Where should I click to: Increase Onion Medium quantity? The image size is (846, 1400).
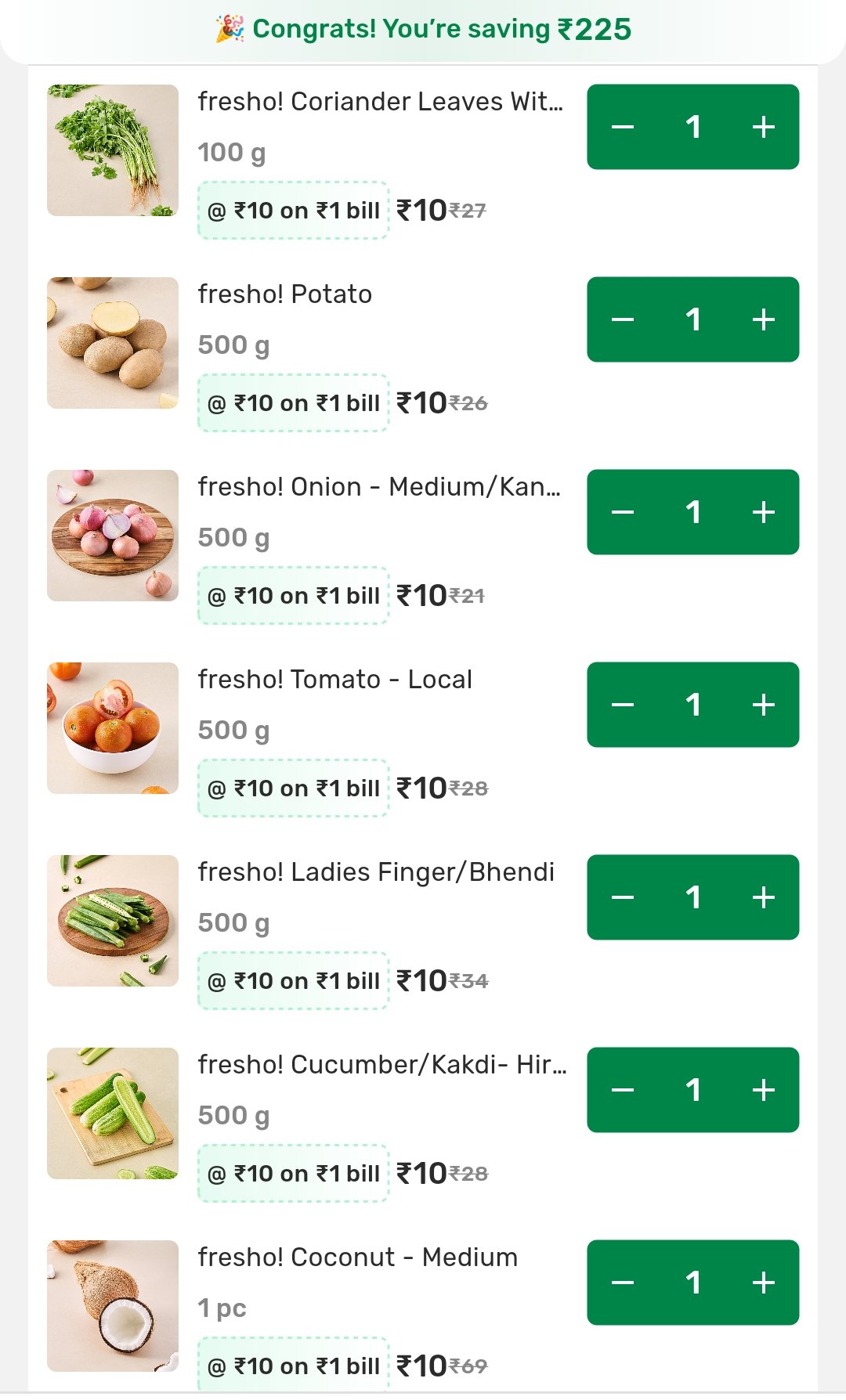point(763,512)
